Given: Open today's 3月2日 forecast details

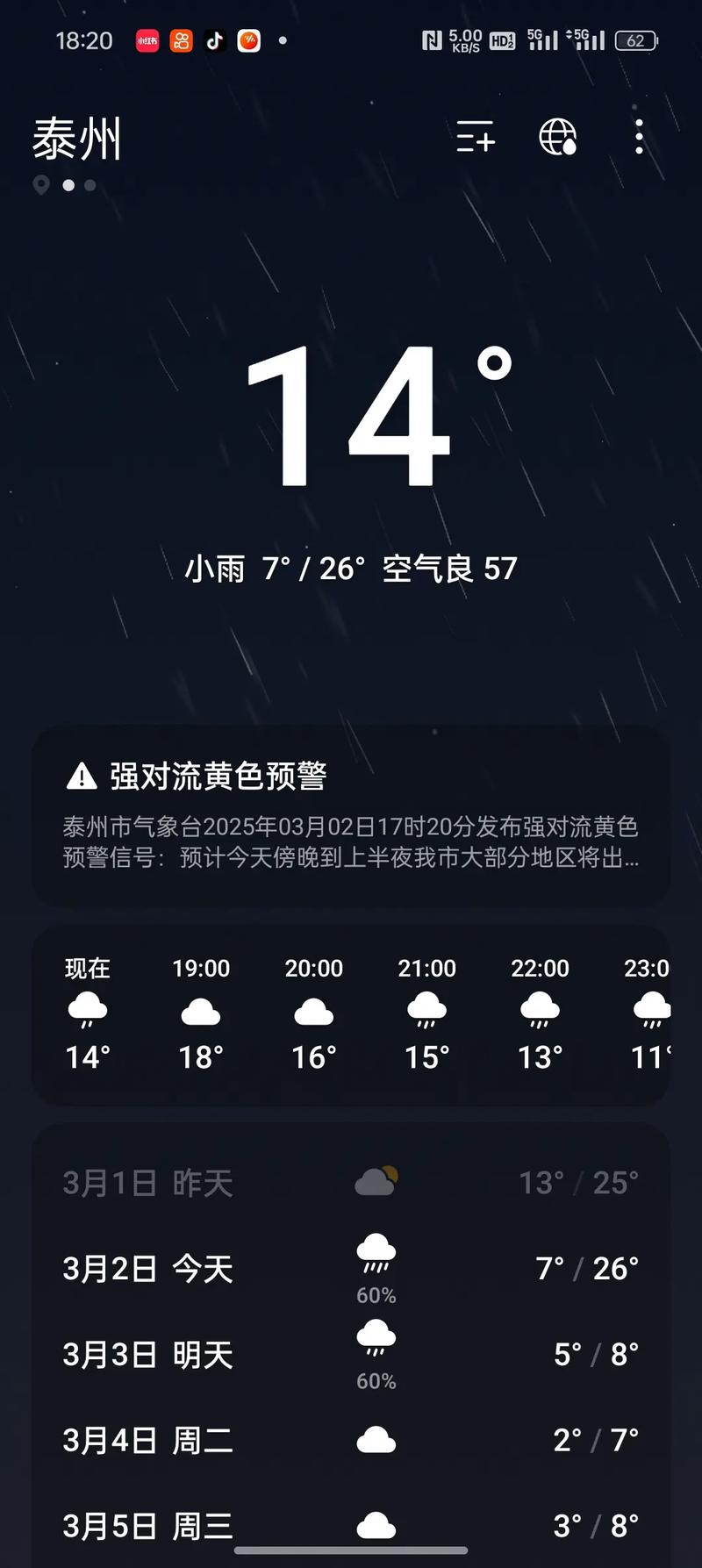Looking at the screenshot, I should point(351,1268).
